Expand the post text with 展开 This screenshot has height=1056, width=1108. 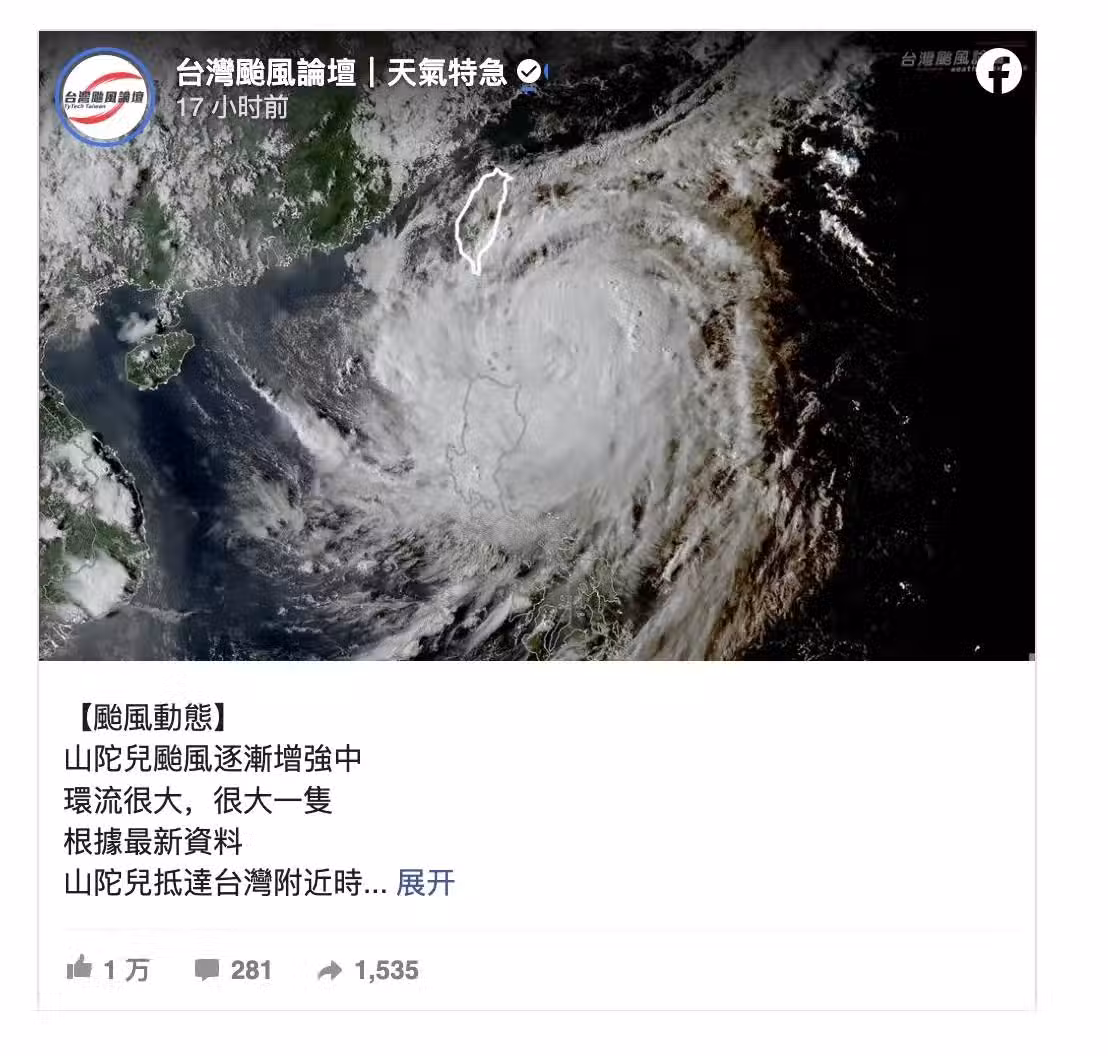425,883
